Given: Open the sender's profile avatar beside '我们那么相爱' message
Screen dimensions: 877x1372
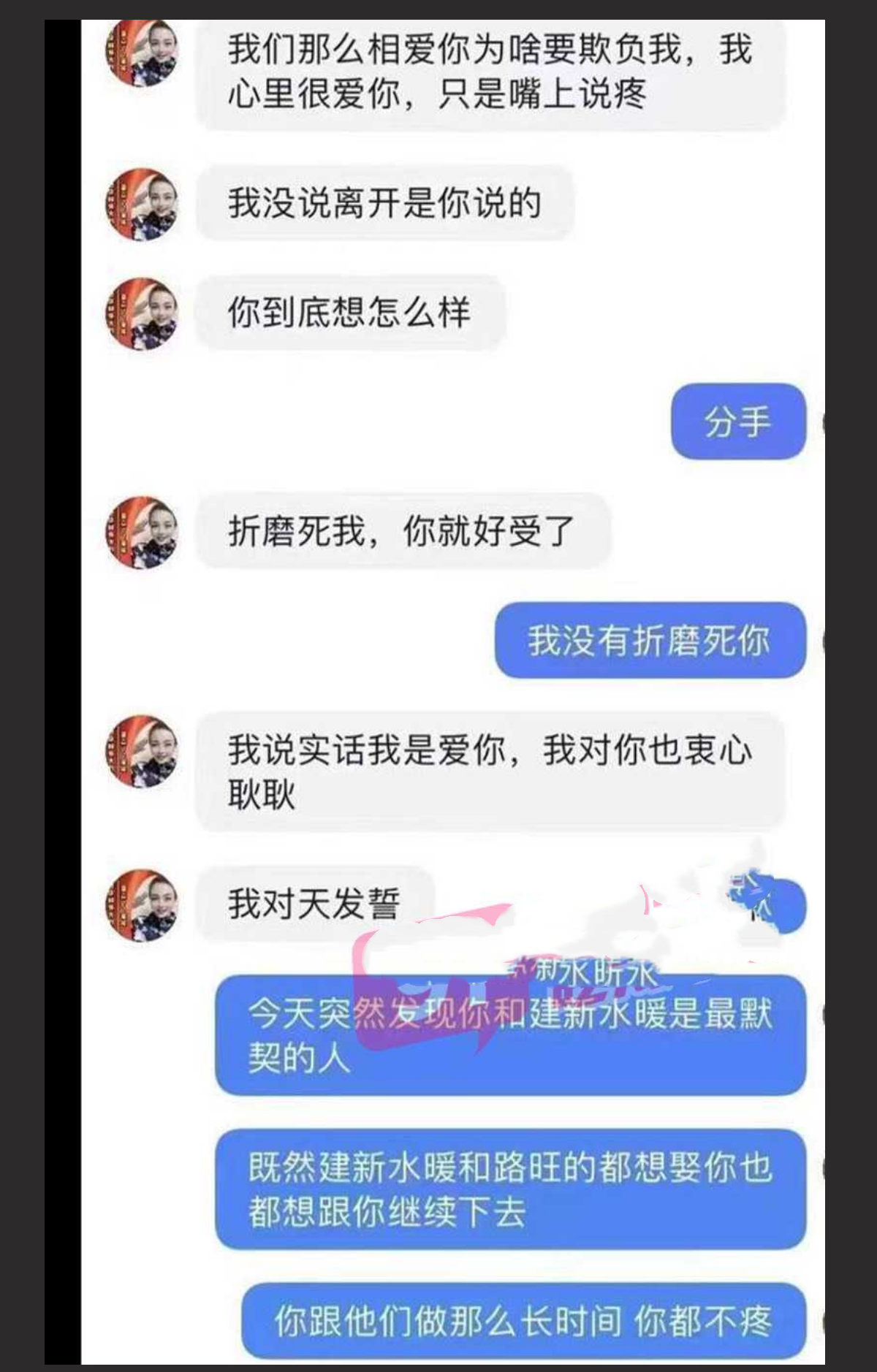Looking at the screenshot, I should tap(143, 55).
